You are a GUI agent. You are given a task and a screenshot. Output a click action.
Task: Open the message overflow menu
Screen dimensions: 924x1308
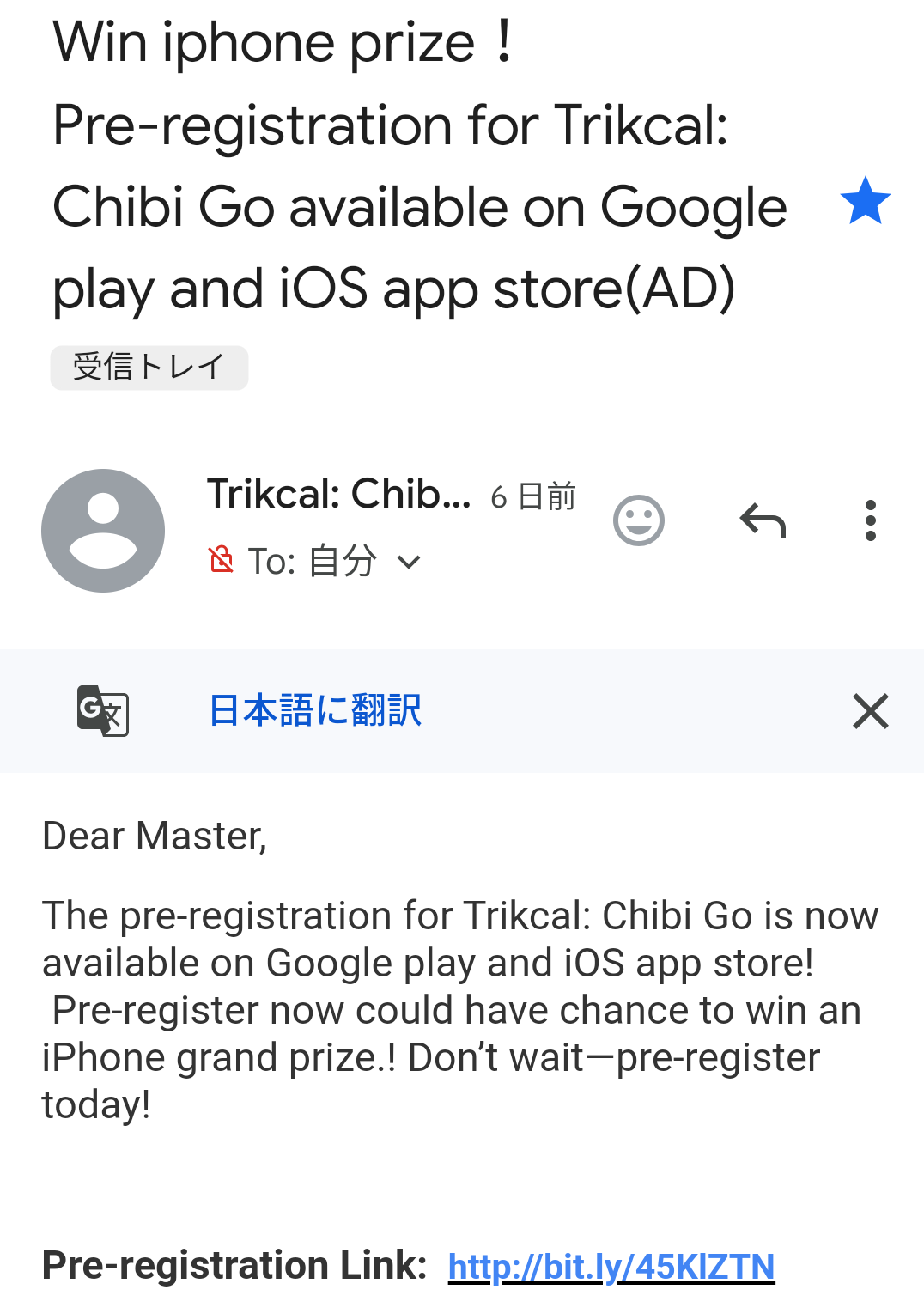870,520
